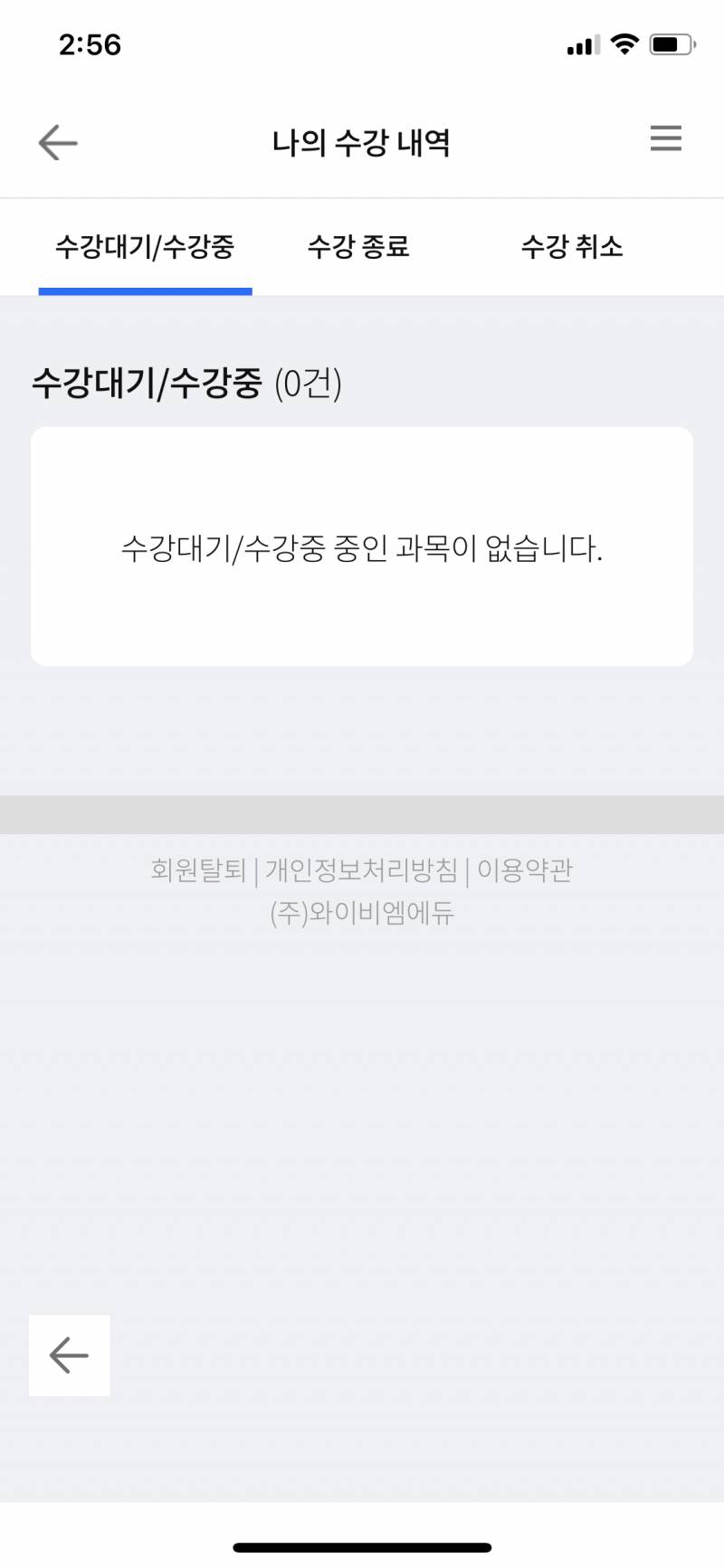Select the 수강대기/수강중 tab
This screenshot has height=1568, width=724.
pyautogui.click(x=145, y=247)
